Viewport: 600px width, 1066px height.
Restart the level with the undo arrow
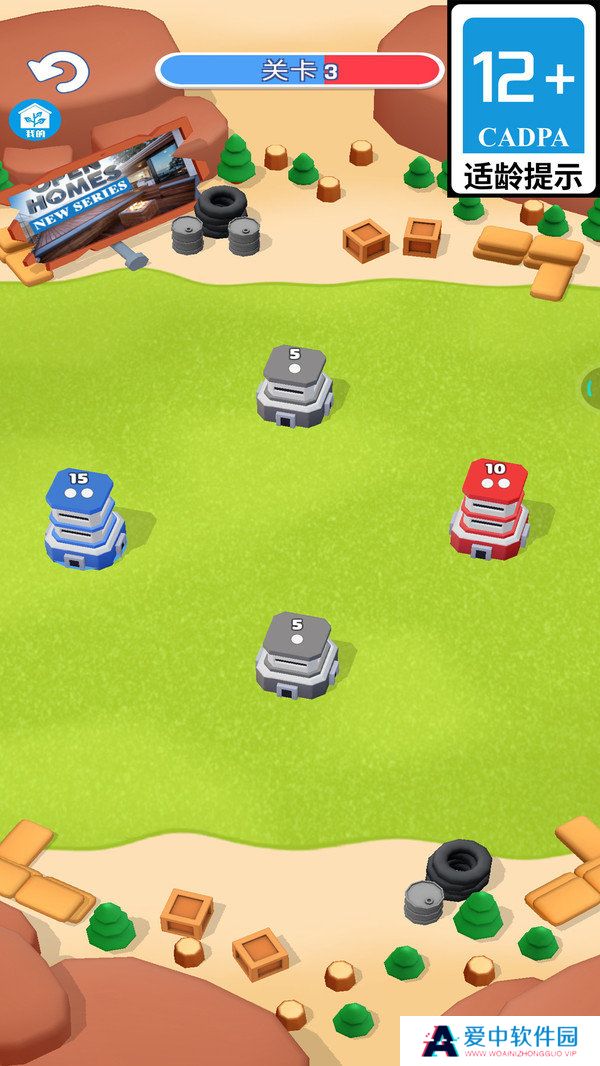(58, 71)
